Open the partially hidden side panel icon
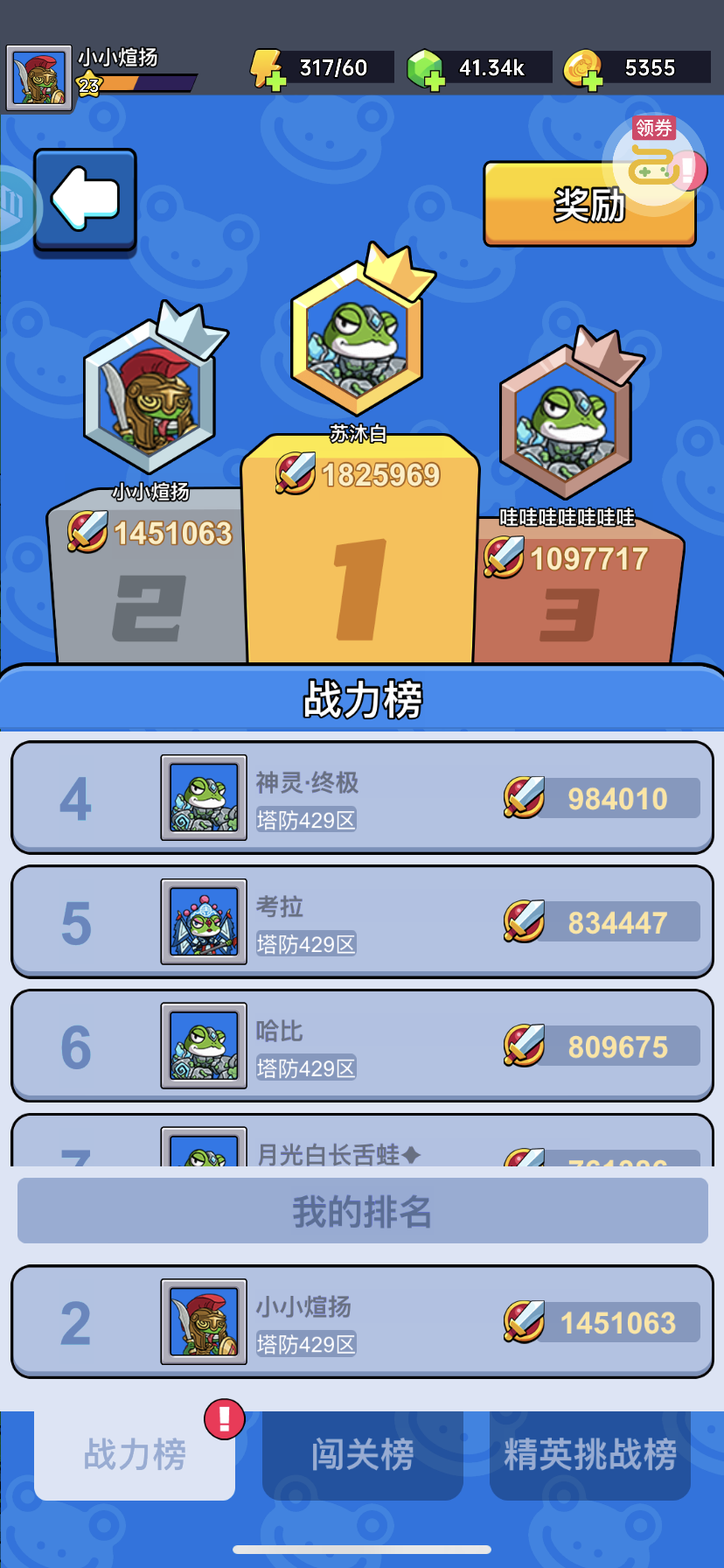Viewport: 724px width, 1568px height. pyautogui.click(x=16, y=207)
